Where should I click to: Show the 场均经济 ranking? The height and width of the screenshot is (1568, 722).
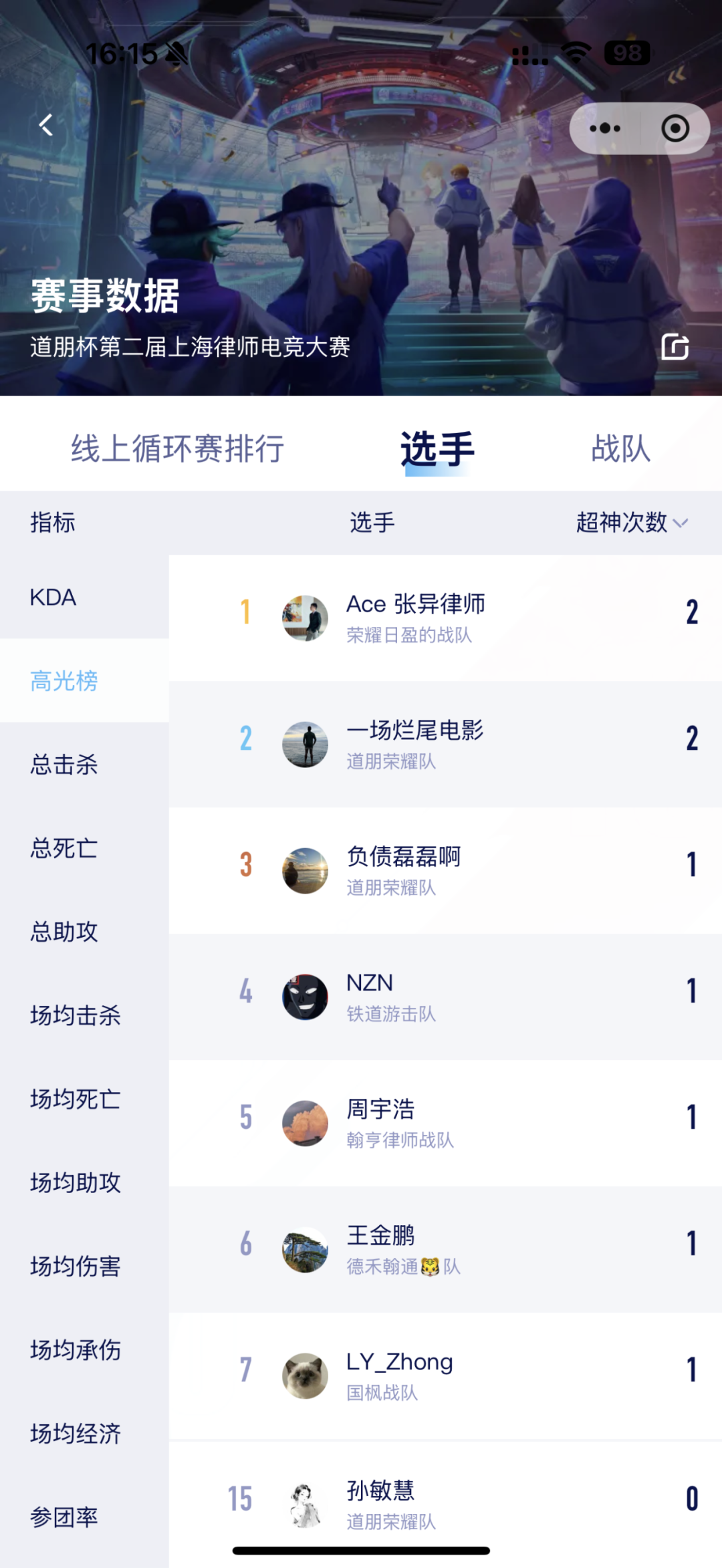[75, 1434]
